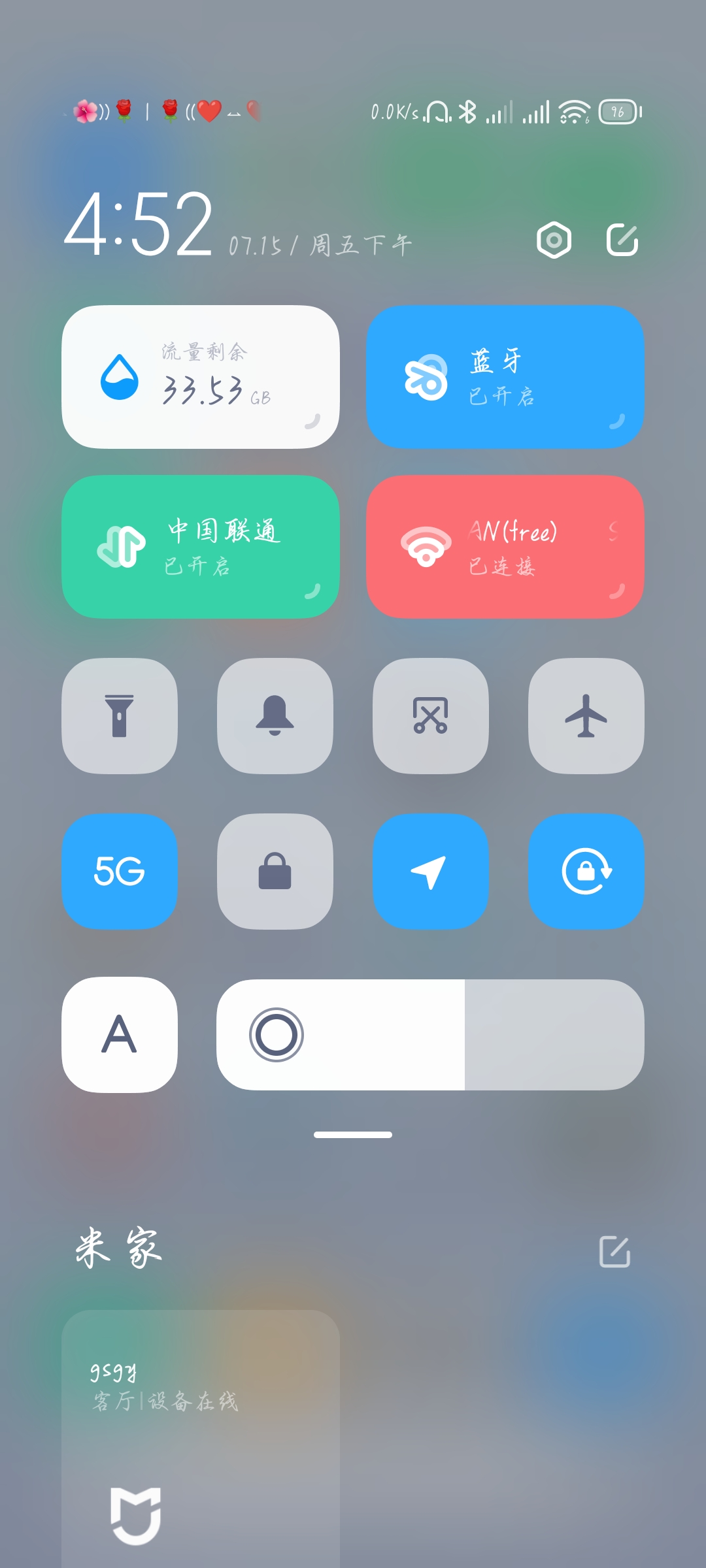This screenshot has width=706, height=1568.
Task: Open settings via the hexagon gear icon
Action: pyautogui.click(x=554, y=240)
